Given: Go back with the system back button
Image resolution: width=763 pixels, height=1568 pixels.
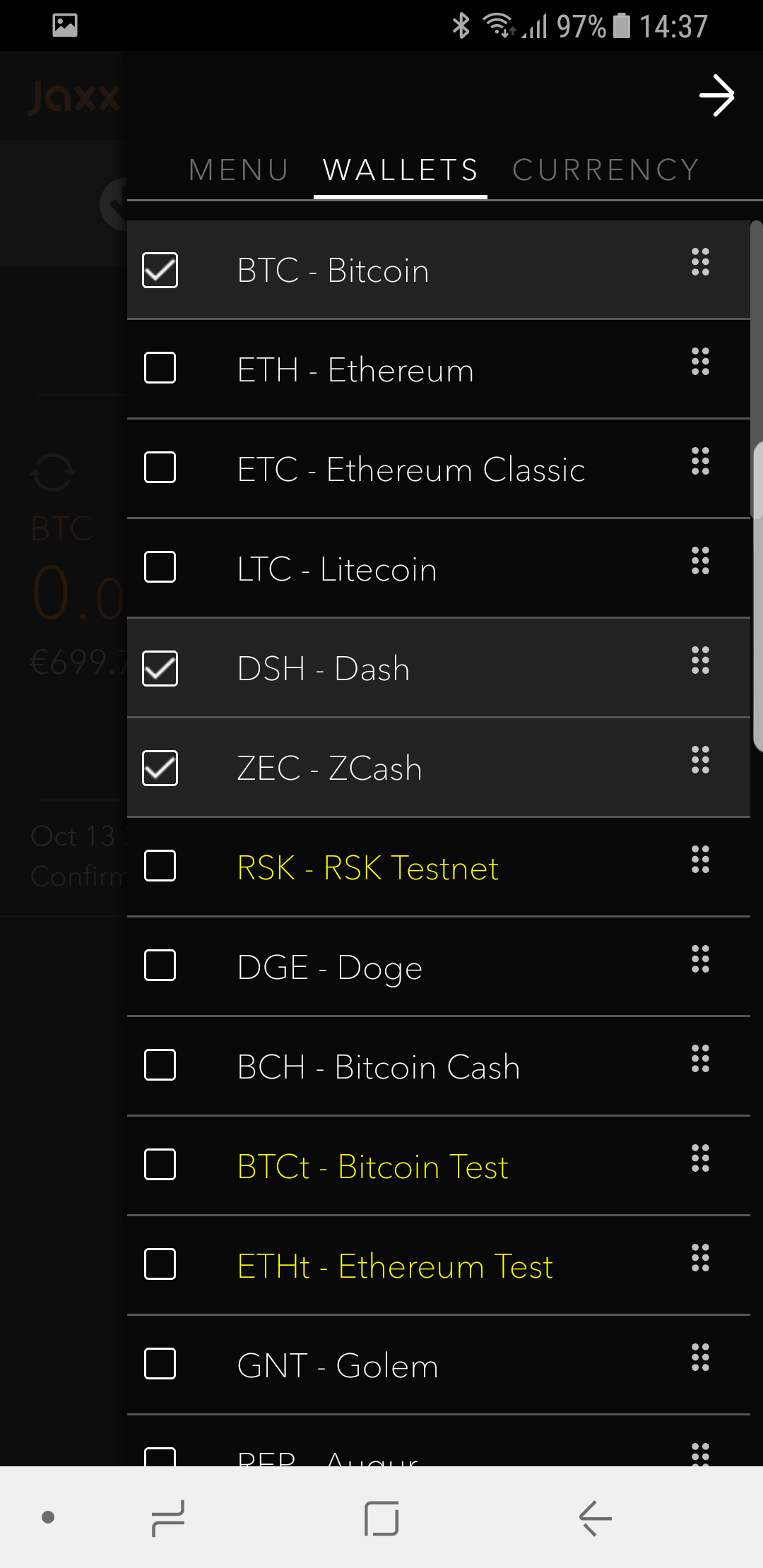Looking at the screenshot, I should pyautogui.click(x=595, y=1518).
